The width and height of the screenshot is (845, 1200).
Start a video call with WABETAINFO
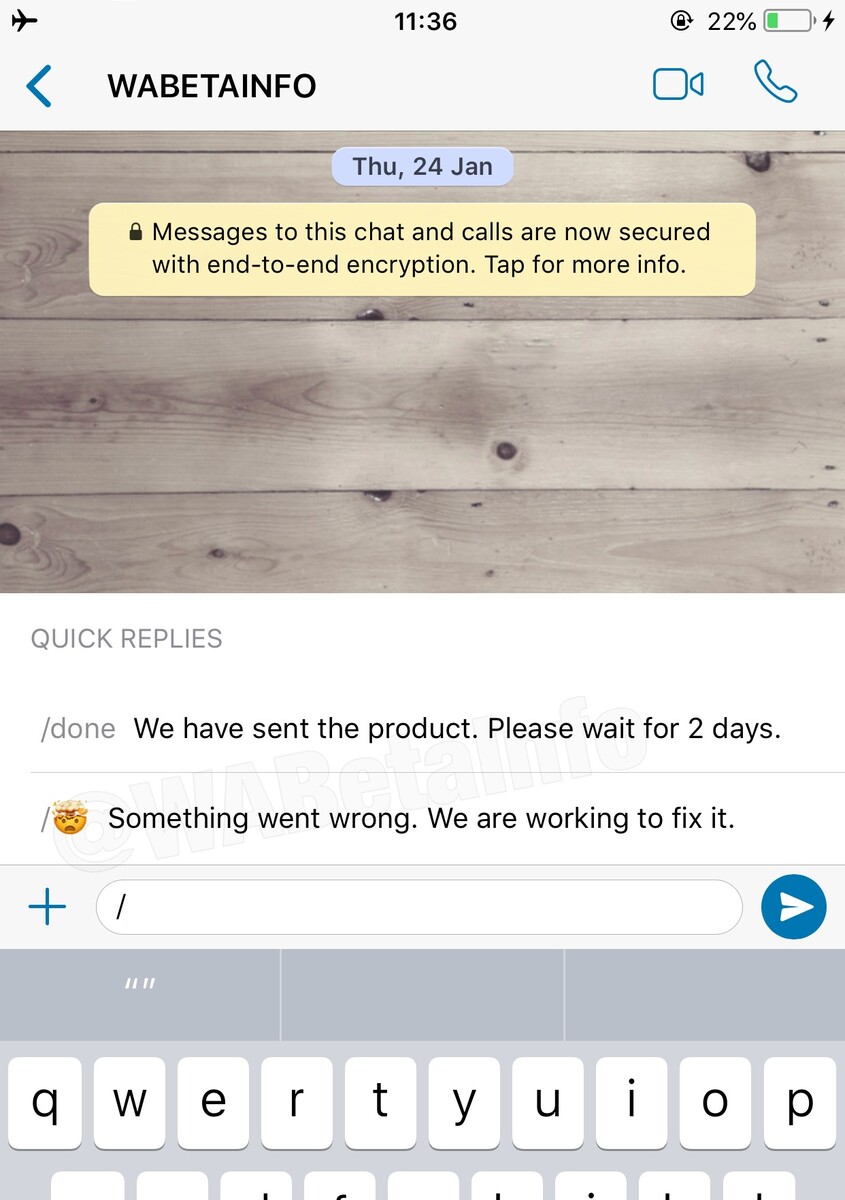[678, 85]
